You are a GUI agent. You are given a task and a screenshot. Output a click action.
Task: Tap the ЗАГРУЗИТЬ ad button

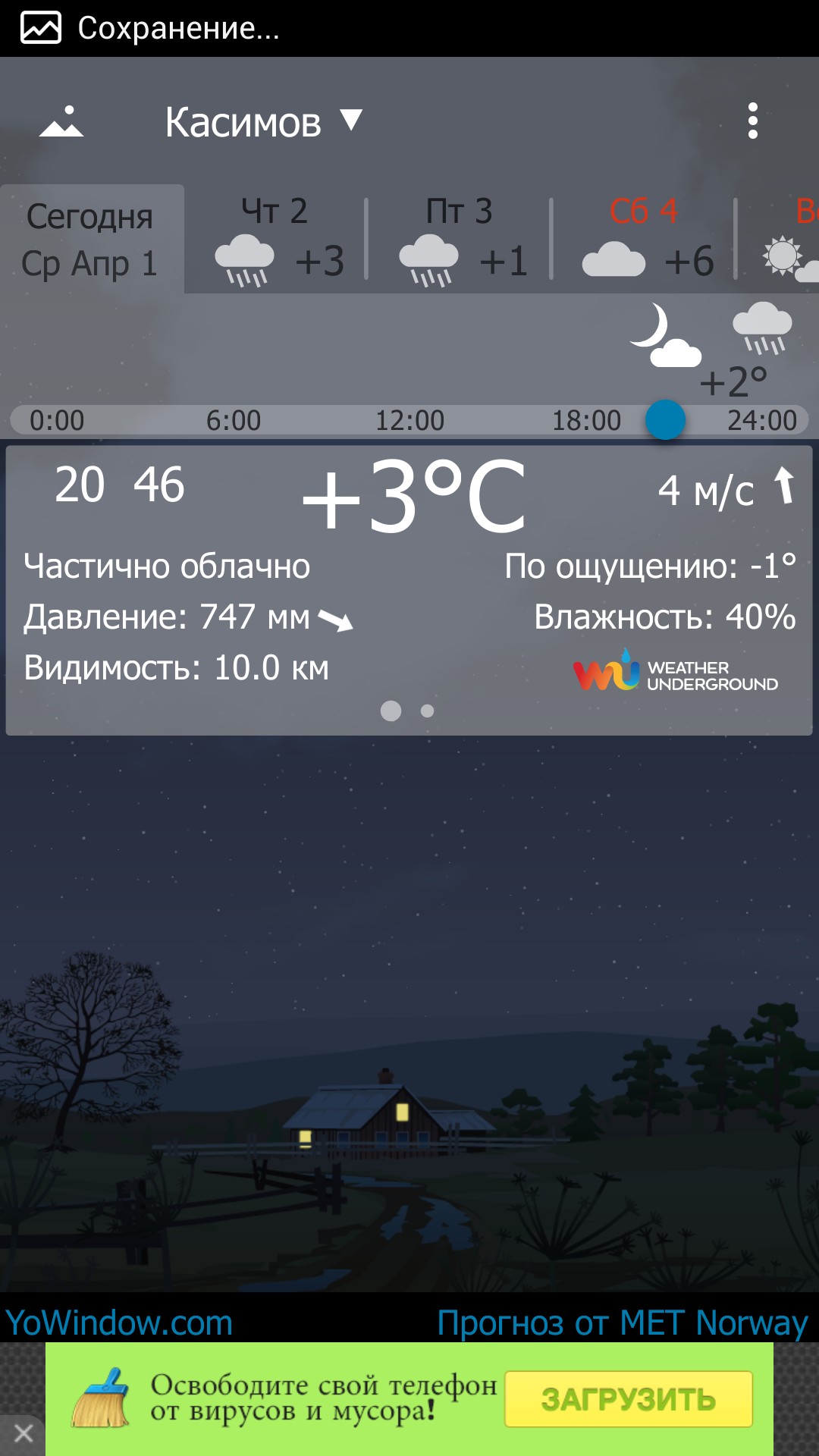point(628,1399)
